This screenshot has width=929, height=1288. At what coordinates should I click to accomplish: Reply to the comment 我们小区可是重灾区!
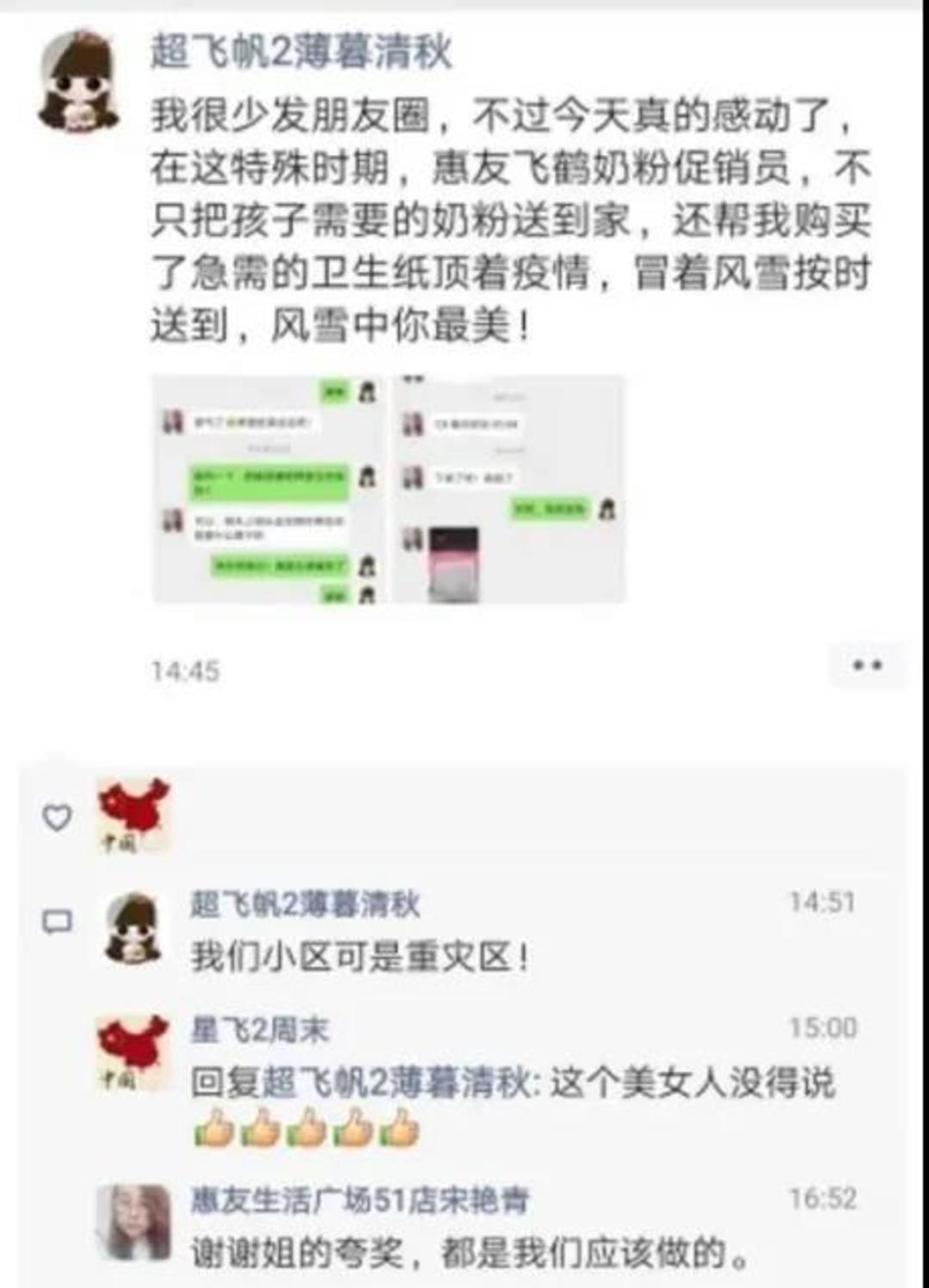360,956
